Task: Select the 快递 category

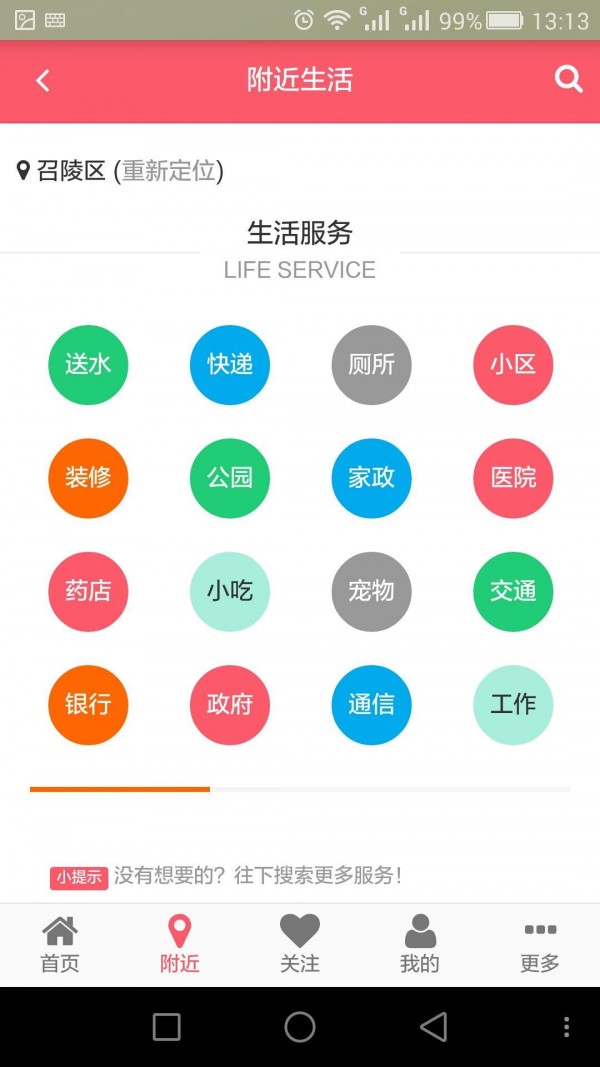Action: pyautogui.click(x=230, y=365)
